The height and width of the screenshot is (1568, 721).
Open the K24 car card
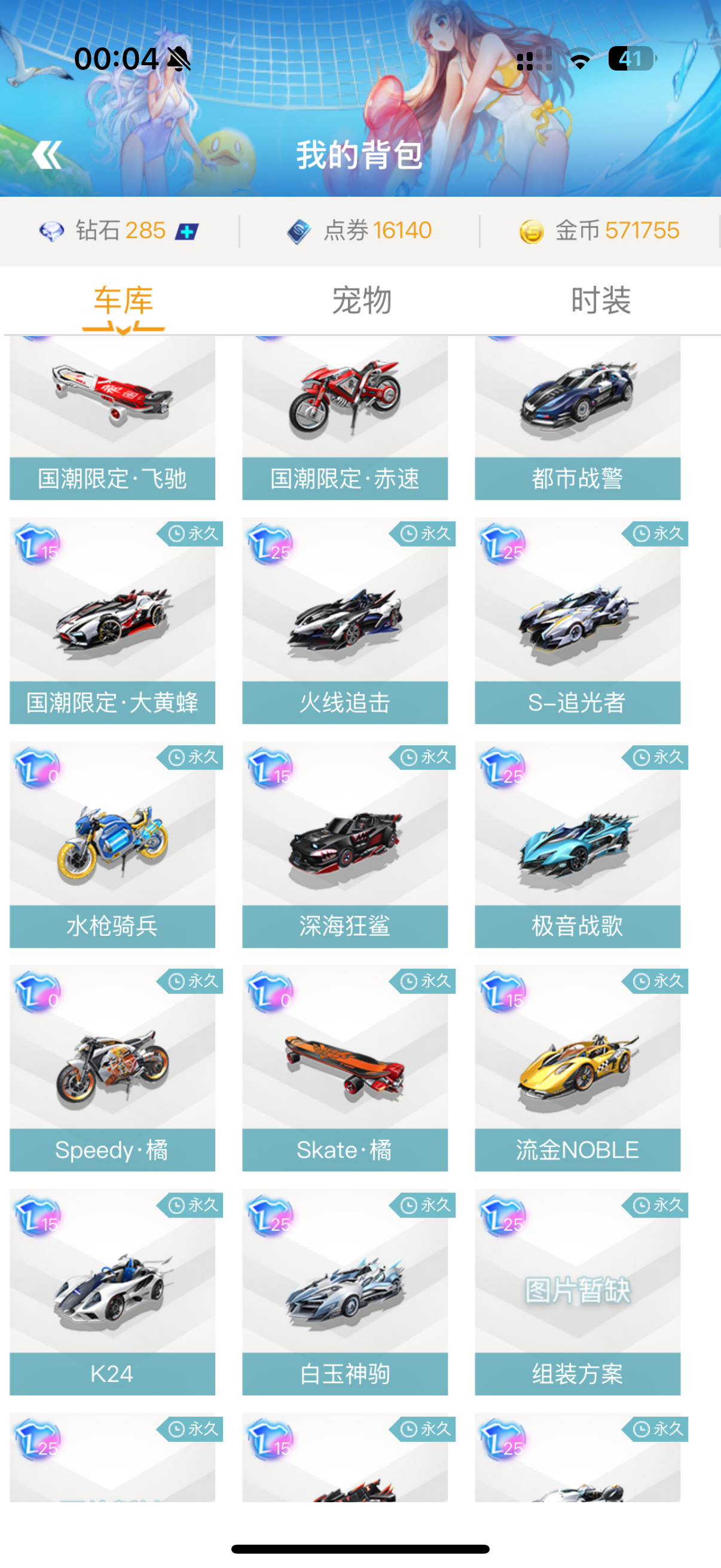(112, 1292)
